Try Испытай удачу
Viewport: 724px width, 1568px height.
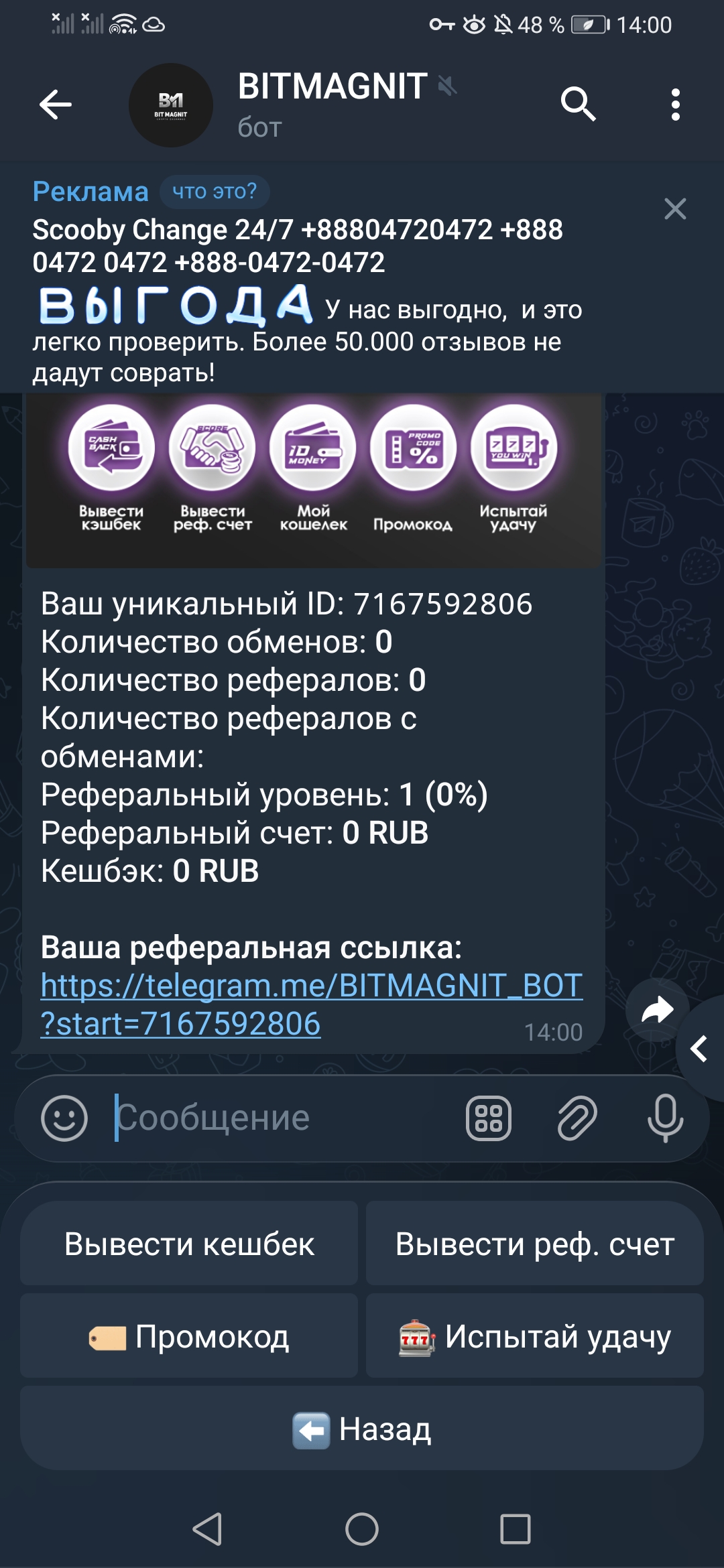pos(534,1337)
